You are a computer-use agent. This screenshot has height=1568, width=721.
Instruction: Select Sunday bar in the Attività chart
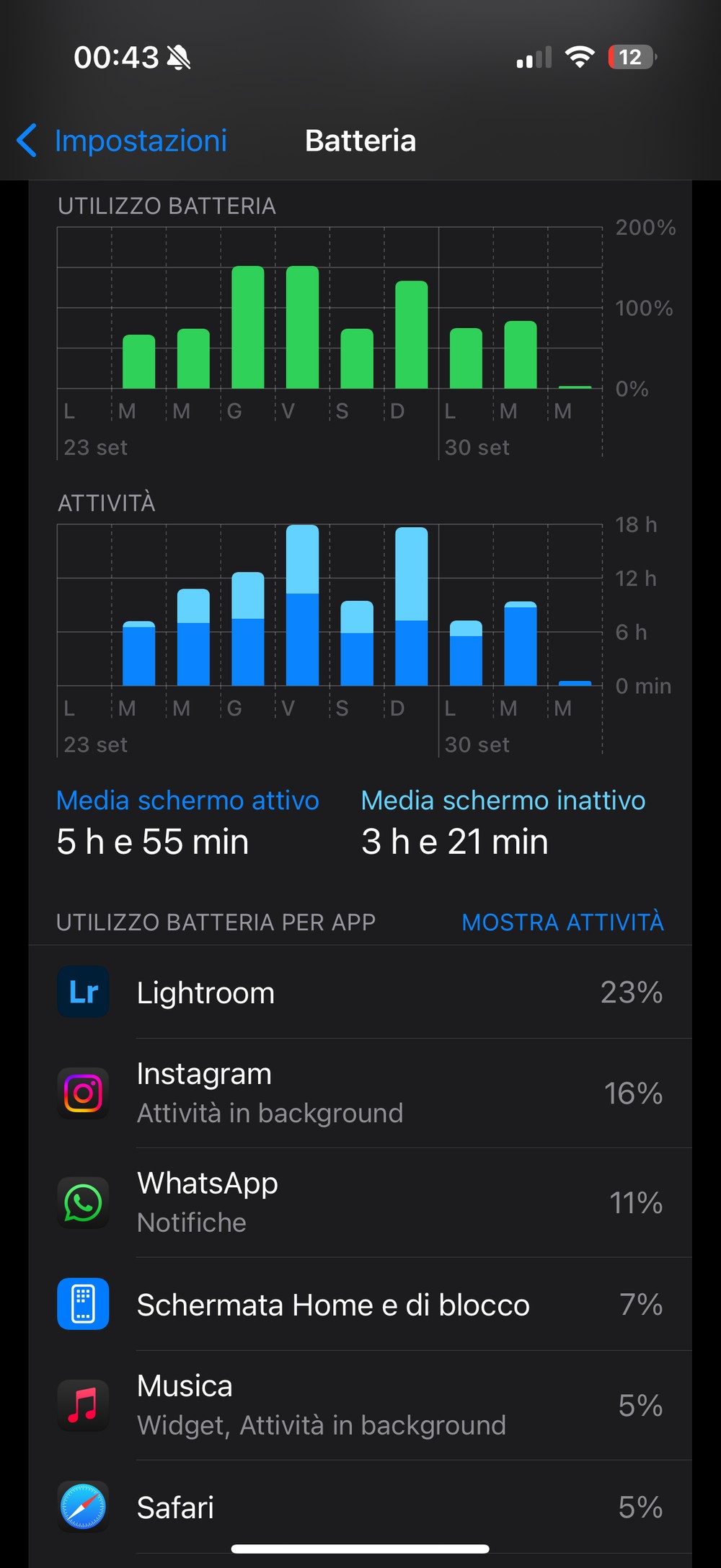[412, 607]
